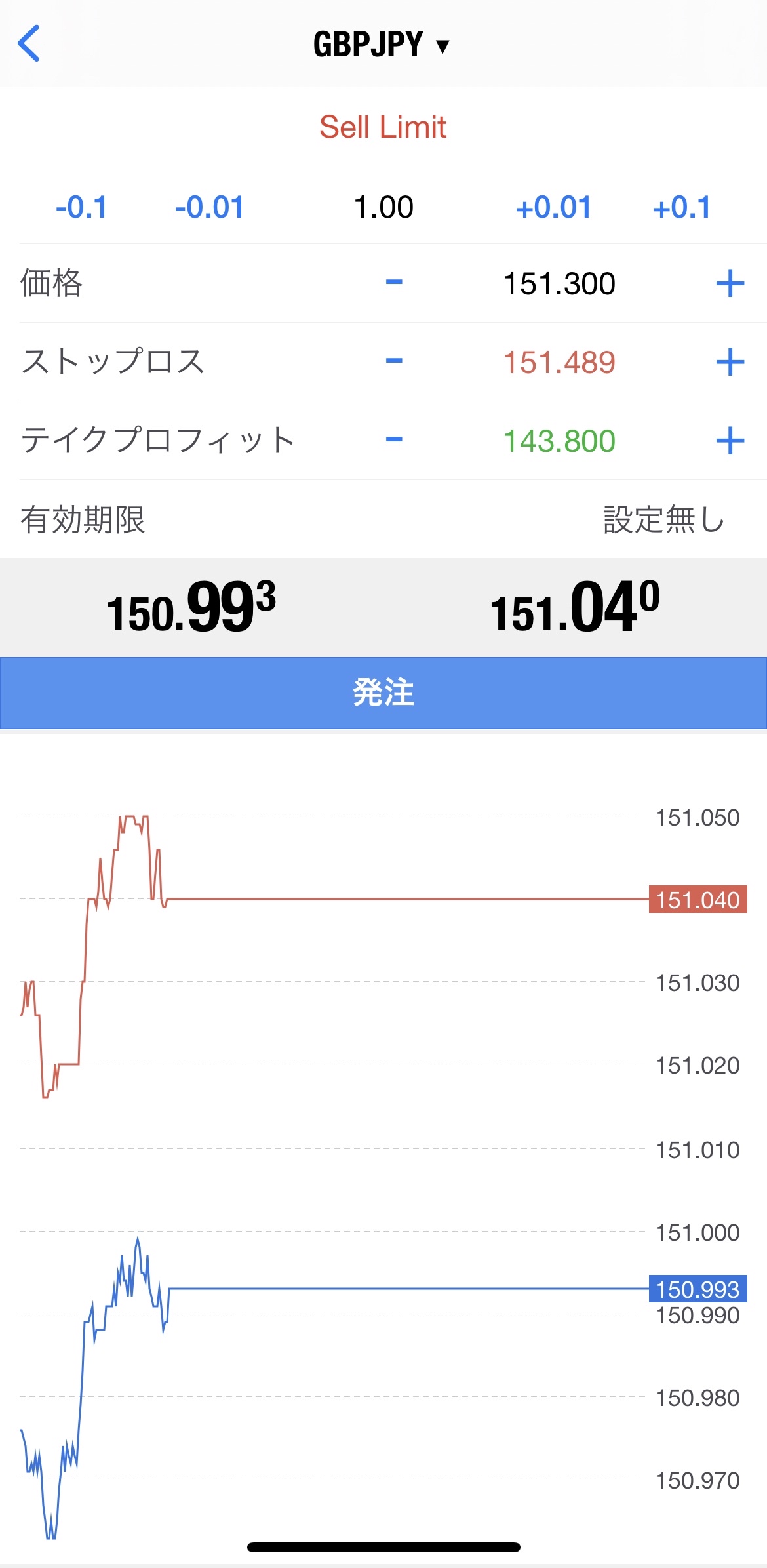Edit the 143.800 take profit field

click(559, 441)
